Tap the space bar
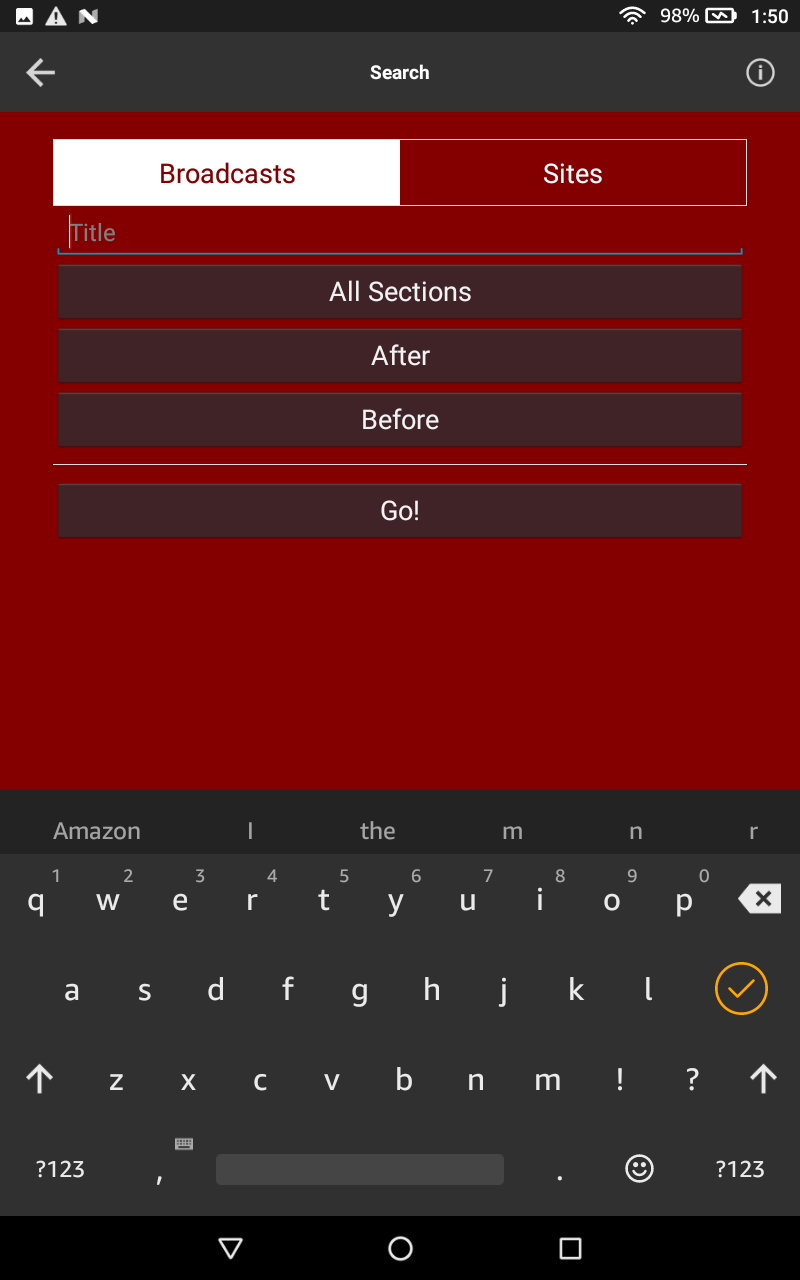This screenshot has width=800, height=1280. pyautogui.click(x=360, y=1168)
